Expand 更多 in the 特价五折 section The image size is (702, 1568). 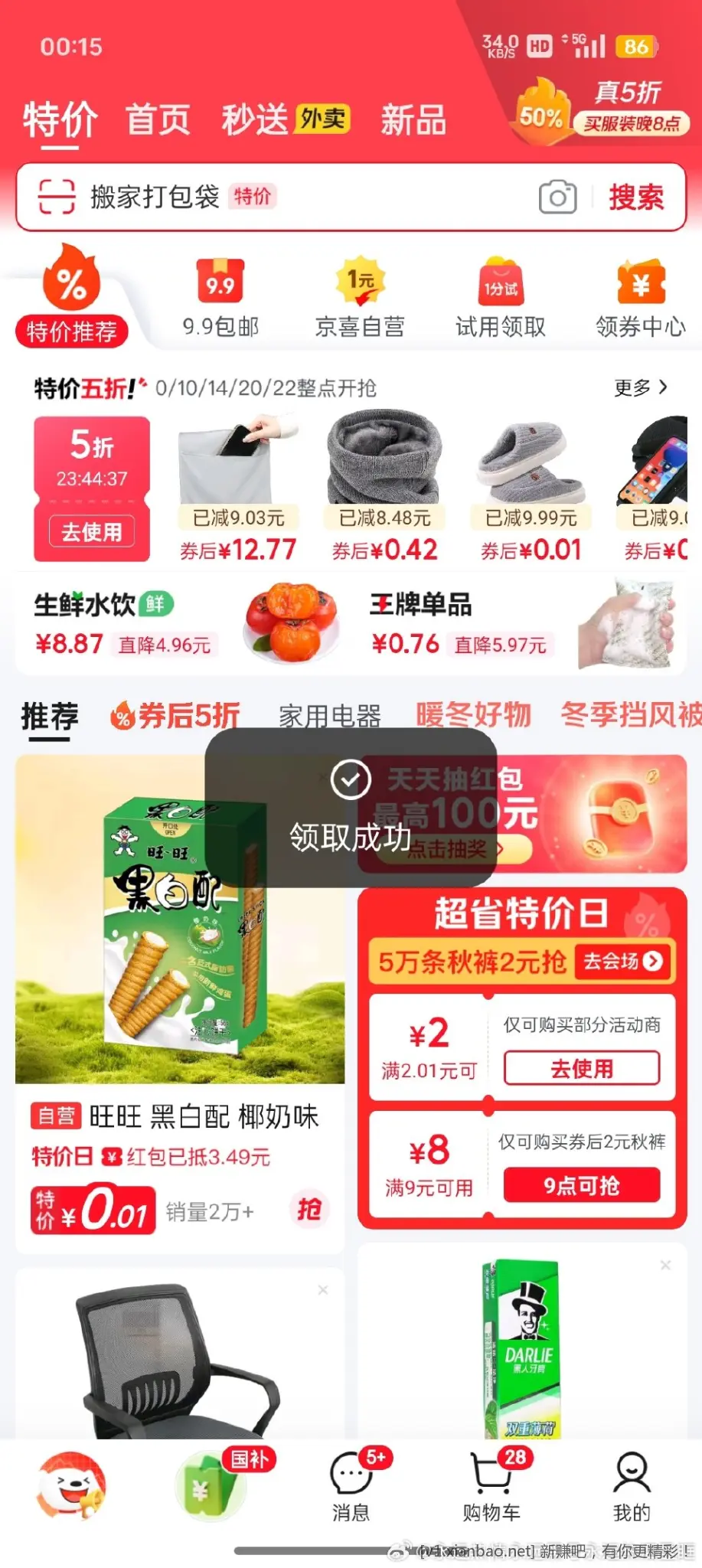point(636,388)
